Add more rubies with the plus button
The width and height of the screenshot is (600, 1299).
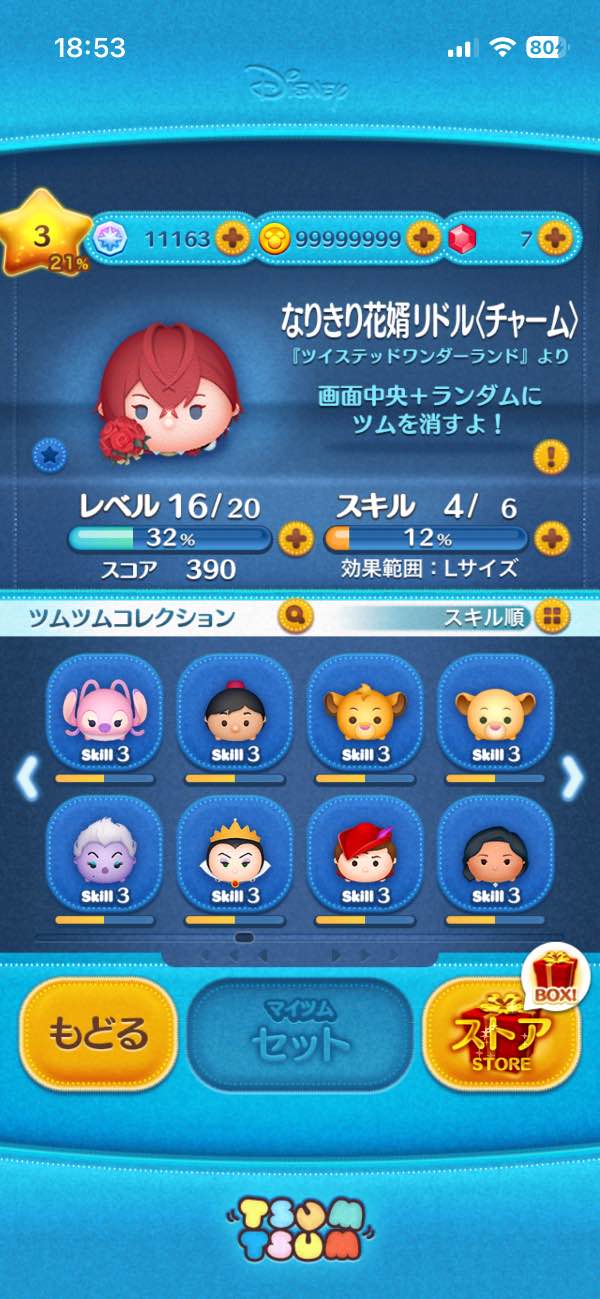554,238
